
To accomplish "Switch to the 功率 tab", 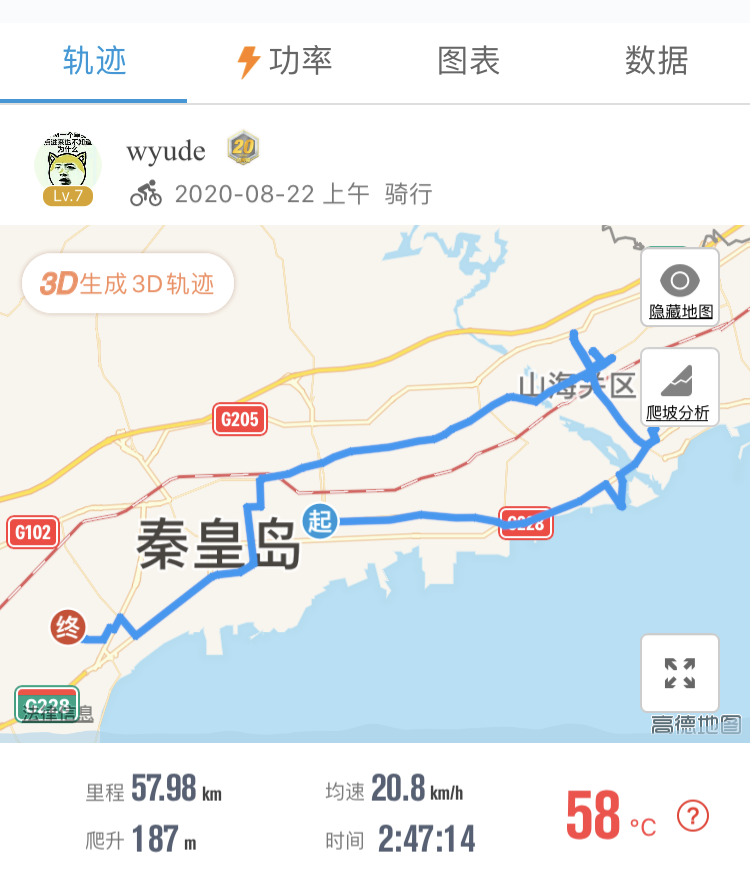I will pos(284,61).
